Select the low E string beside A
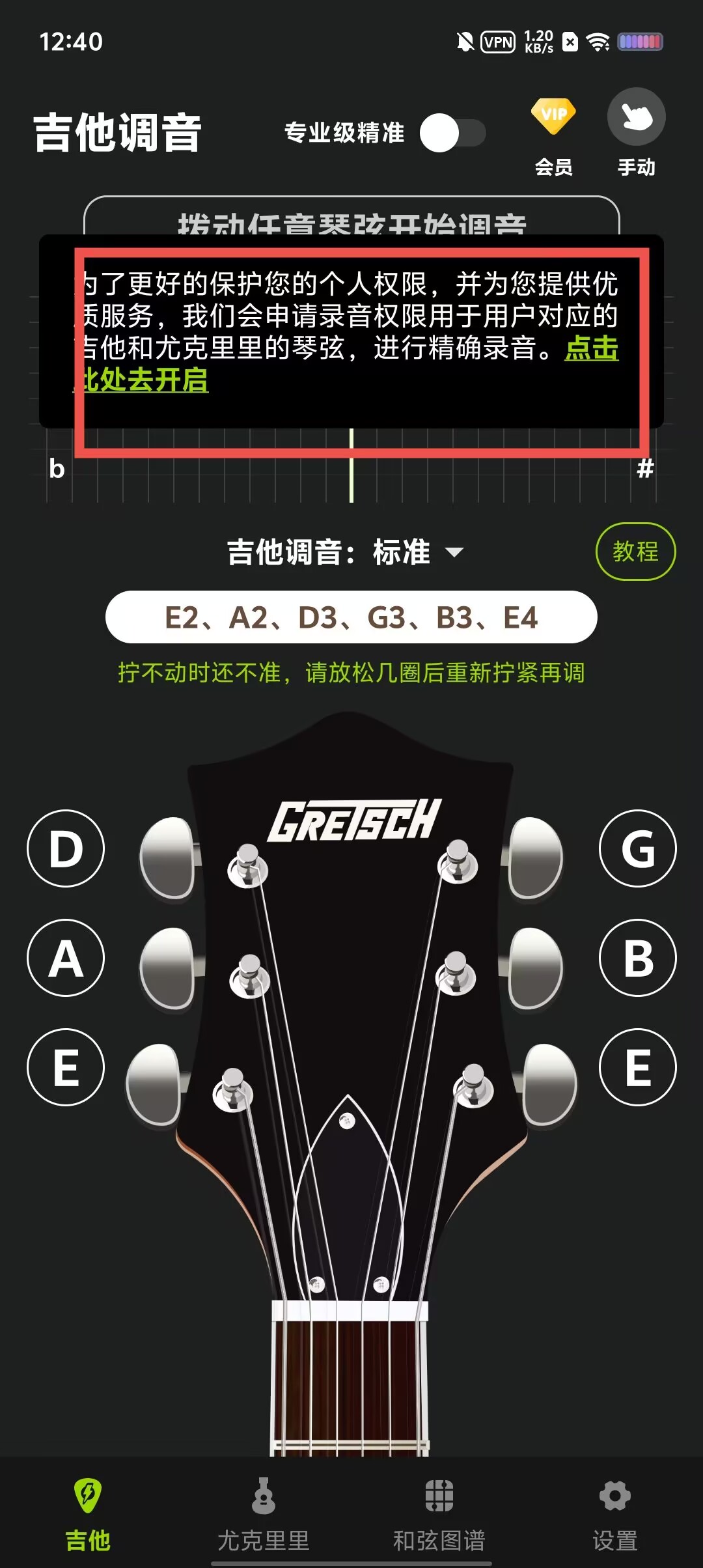703x1568 pixels. (66, 1067)
